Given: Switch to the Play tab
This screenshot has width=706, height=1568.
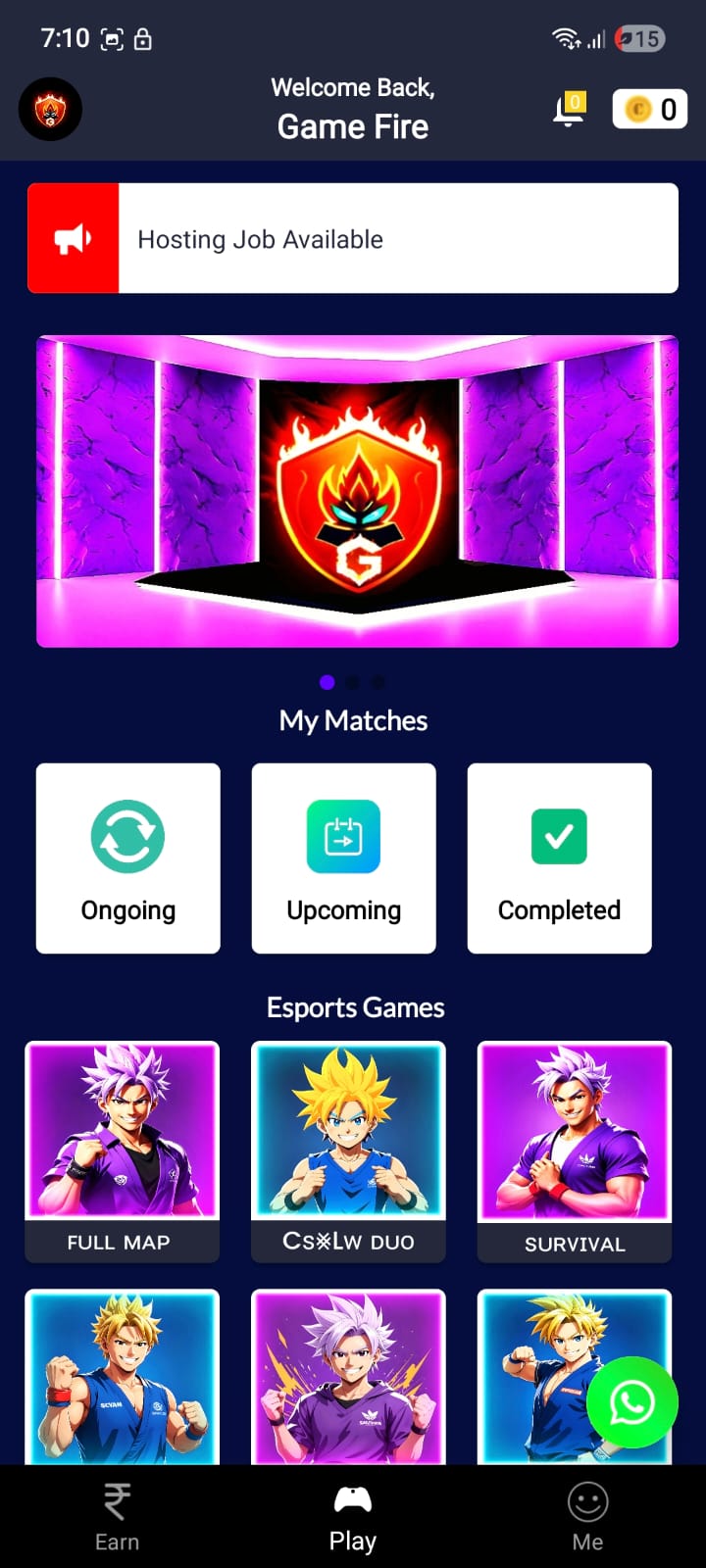Looking at the screenshot, I should [x=353, y=1517].
